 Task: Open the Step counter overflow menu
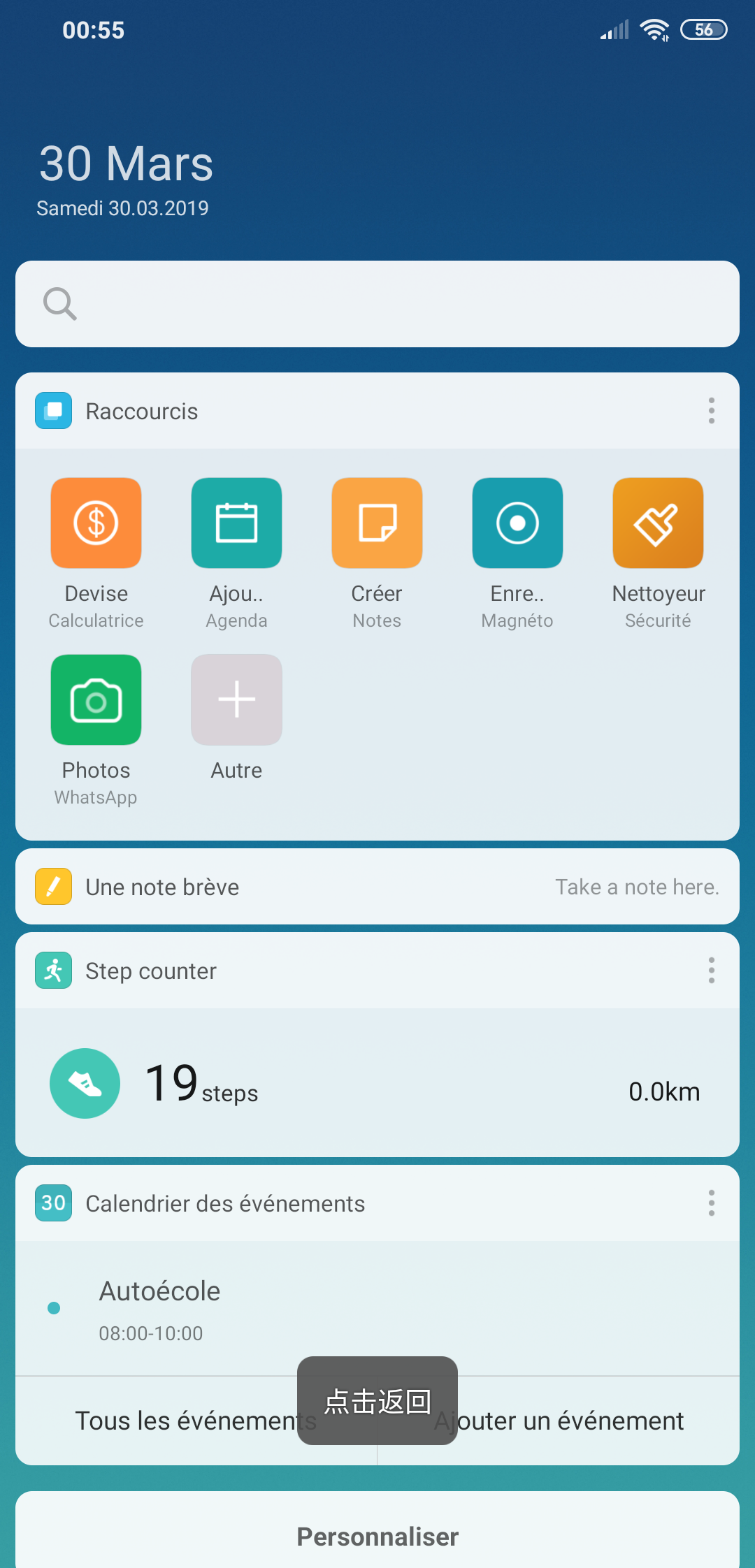click(712, 971)
